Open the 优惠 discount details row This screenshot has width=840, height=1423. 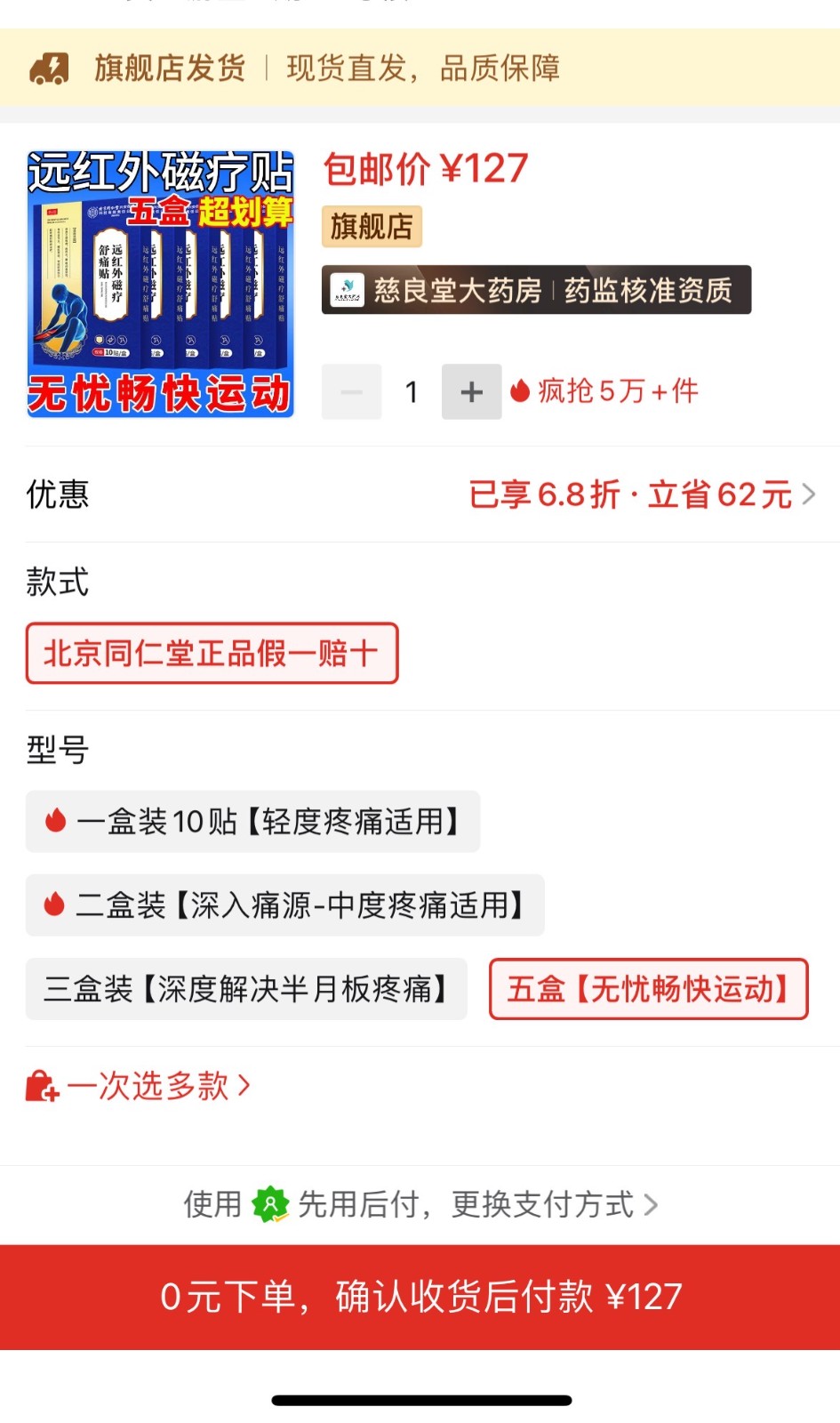click(420, 494)
